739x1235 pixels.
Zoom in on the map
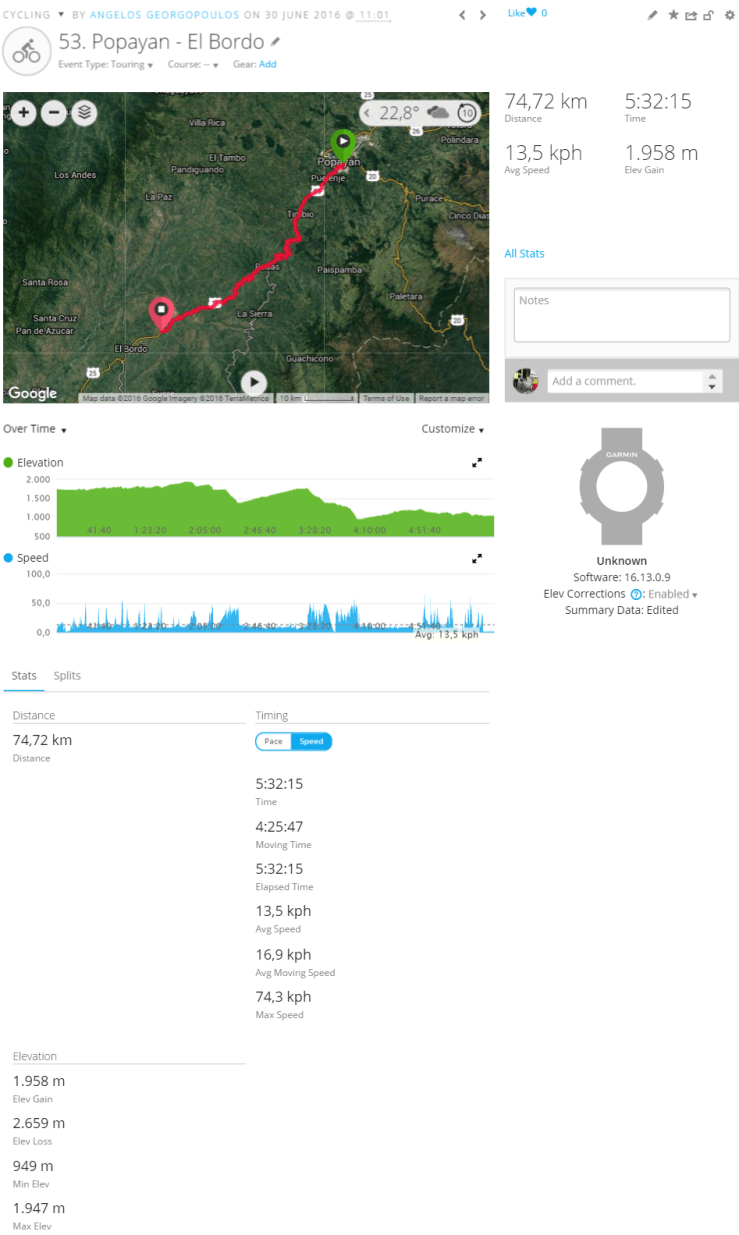point(24,113)
